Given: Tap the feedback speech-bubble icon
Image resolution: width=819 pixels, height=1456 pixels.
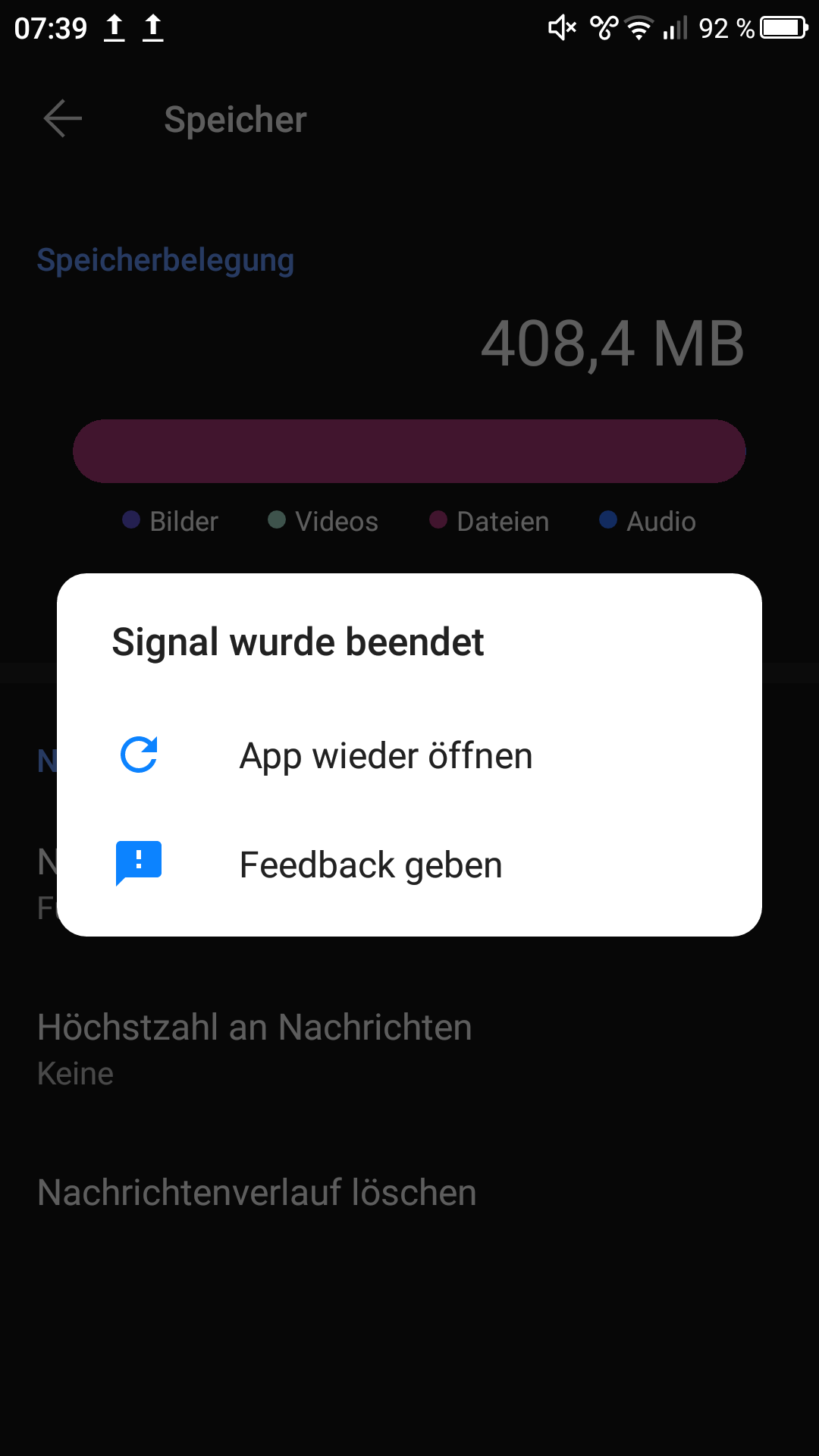Looking at the screenshot, I should [x=139, y=864].
